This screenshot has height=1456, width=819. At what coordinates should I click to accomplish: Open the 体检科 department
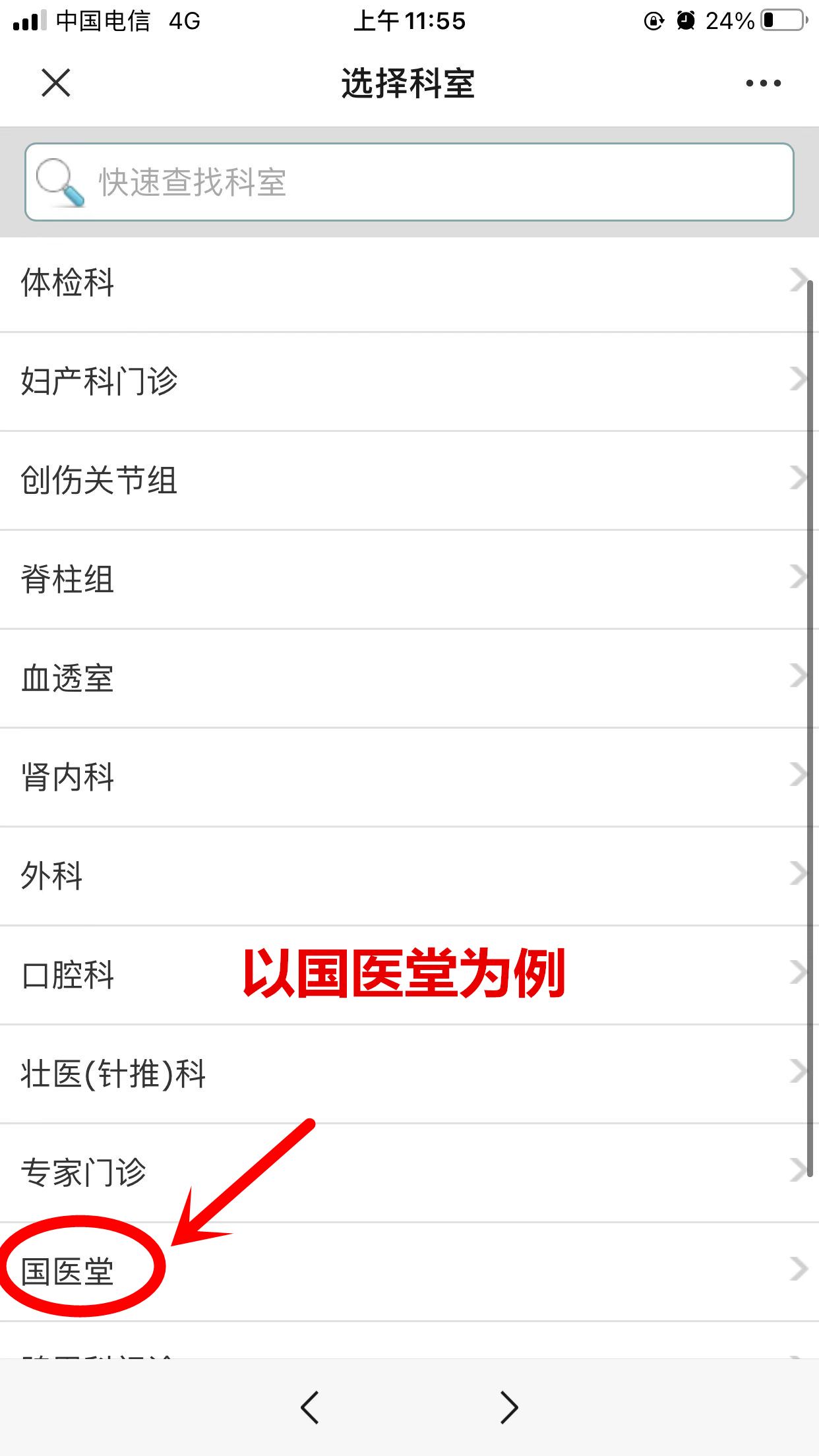coord(409,282)
